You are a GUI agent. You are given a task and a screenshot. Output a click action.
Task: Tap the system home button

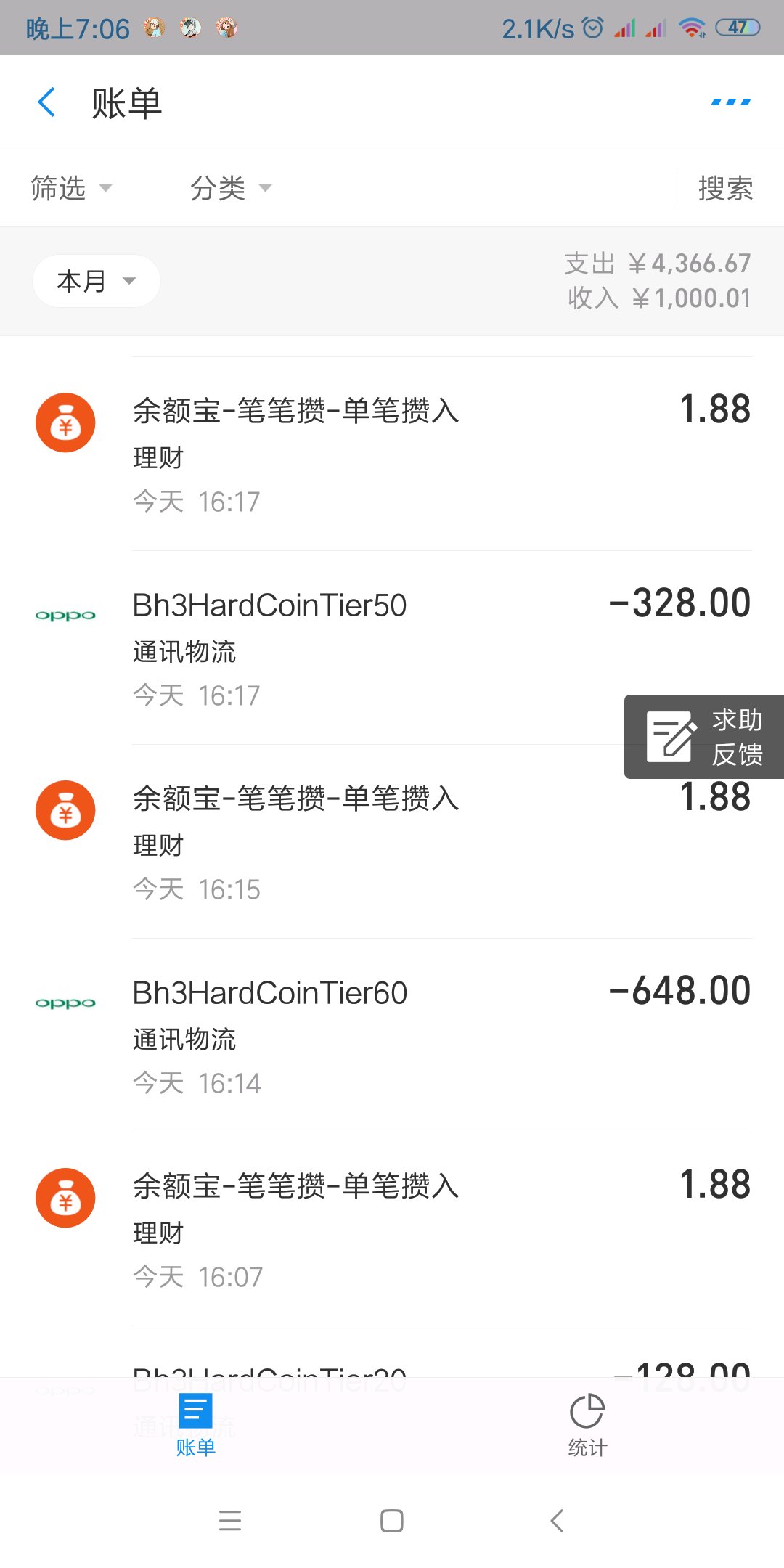click(392, 1521)
